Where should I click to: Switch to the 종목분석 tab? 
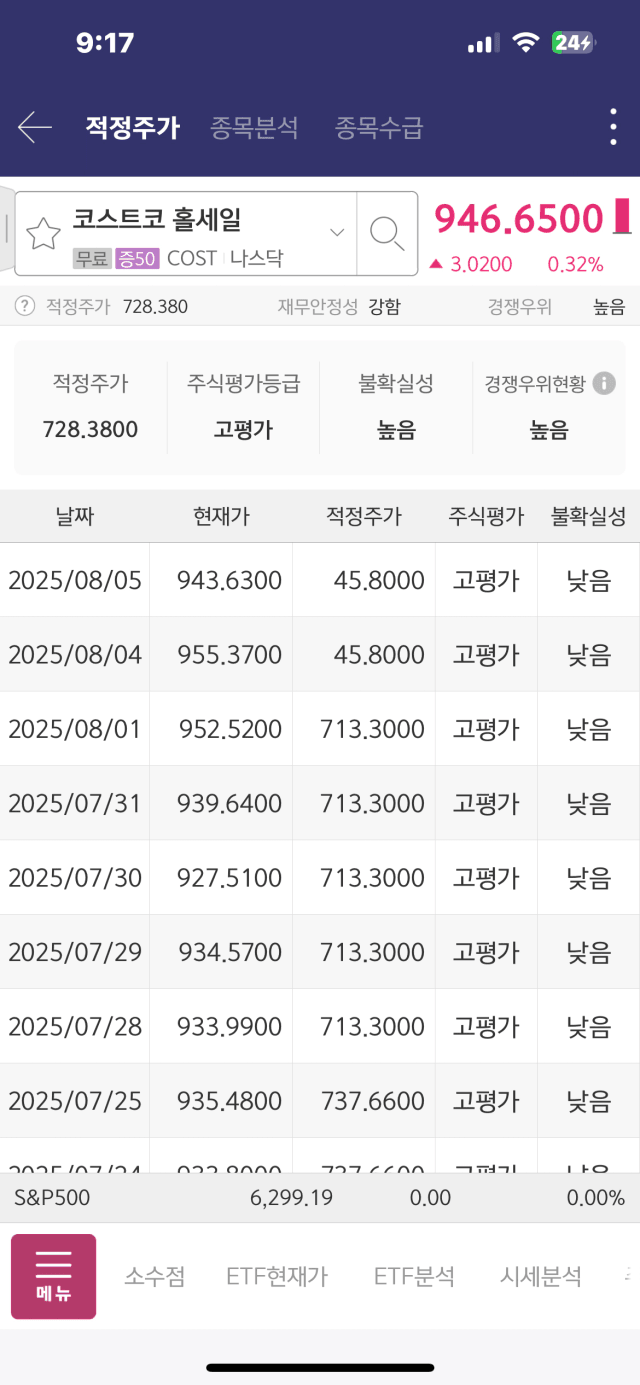pyautogui.click(x=254, y=128)
